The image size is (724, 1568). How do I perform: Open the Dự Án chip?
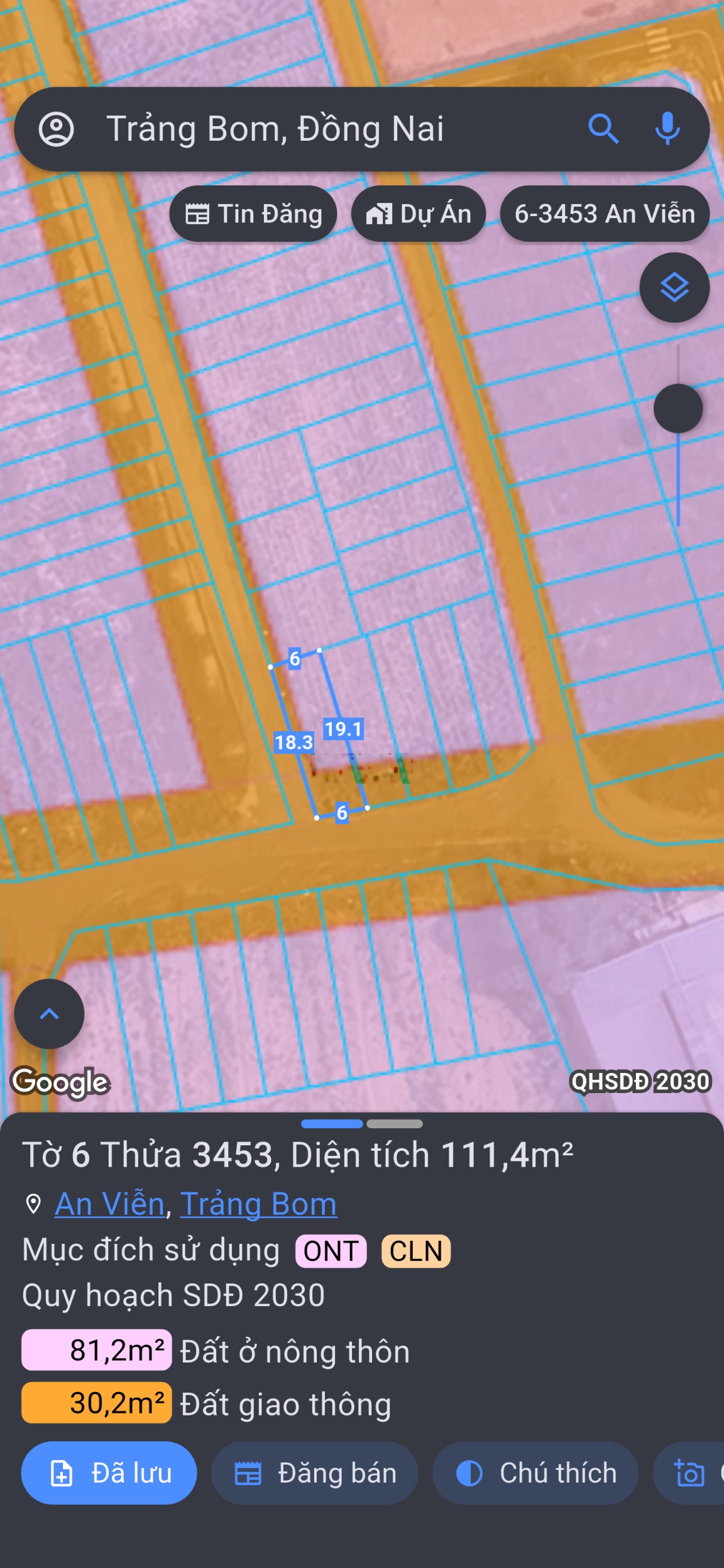(419, 214)
